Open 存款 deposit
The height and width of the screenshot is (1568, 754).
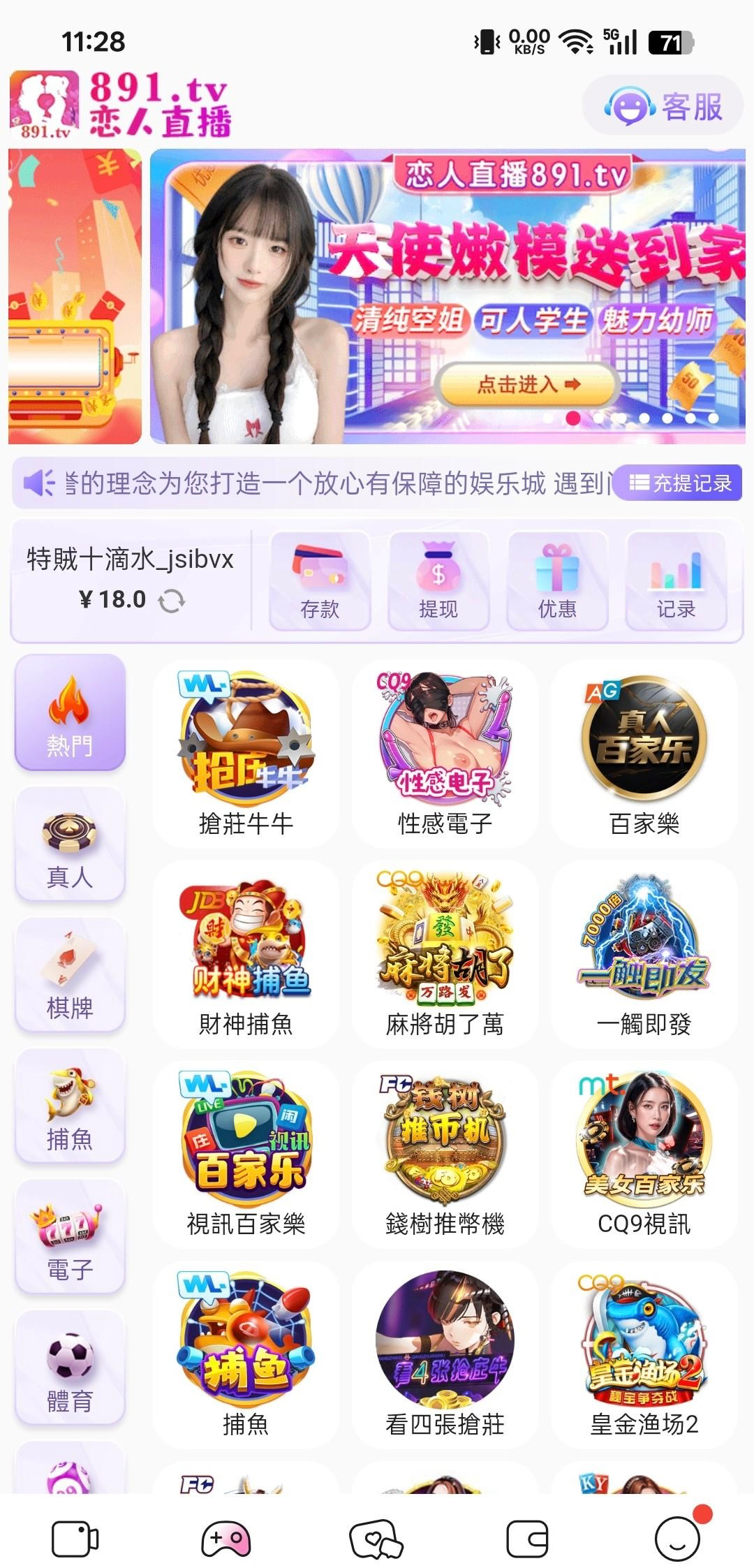tap(320, 580)
